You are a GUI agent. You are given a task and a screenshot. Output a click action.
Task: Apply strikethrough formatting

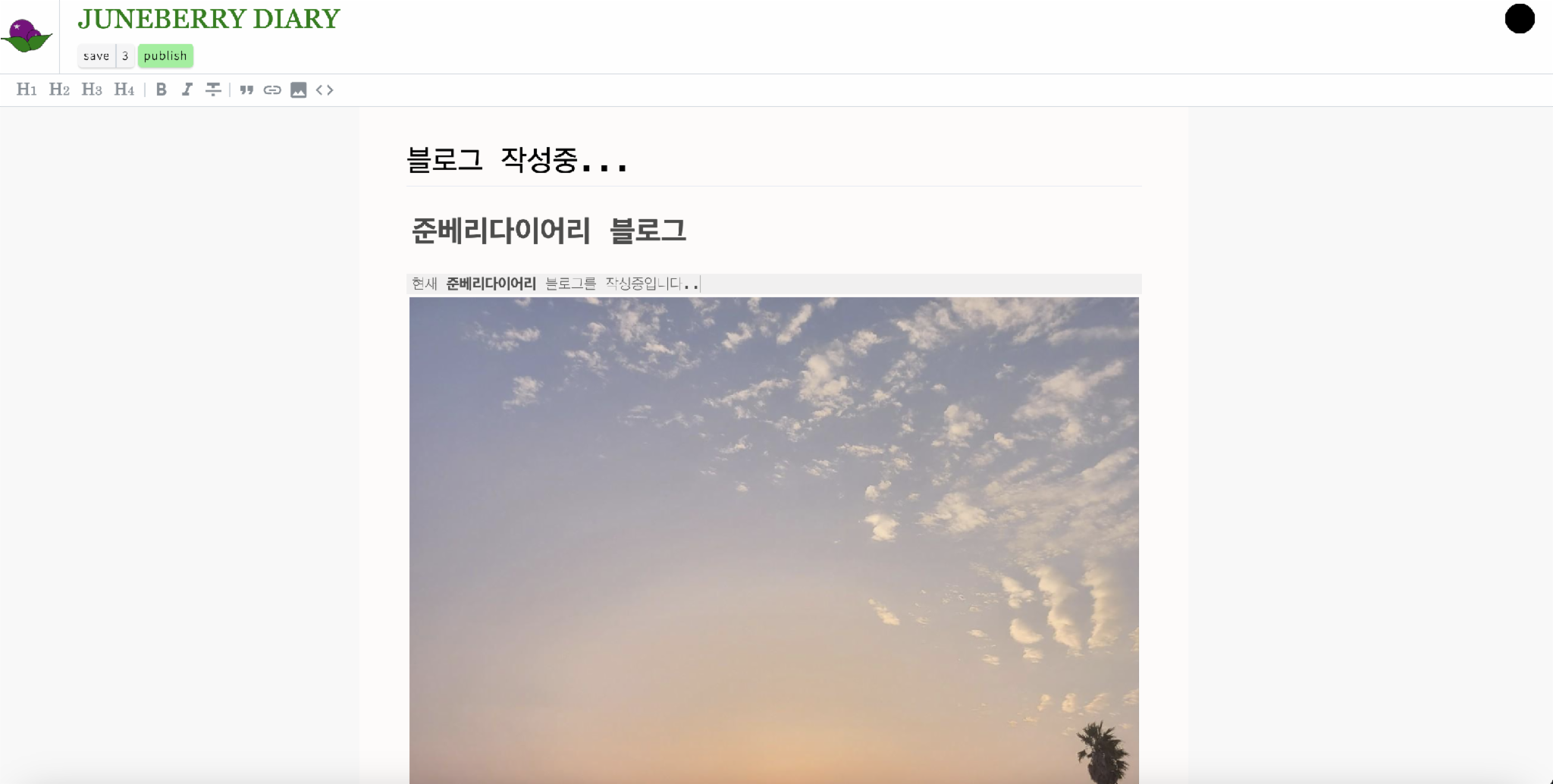tap(213, 90)
